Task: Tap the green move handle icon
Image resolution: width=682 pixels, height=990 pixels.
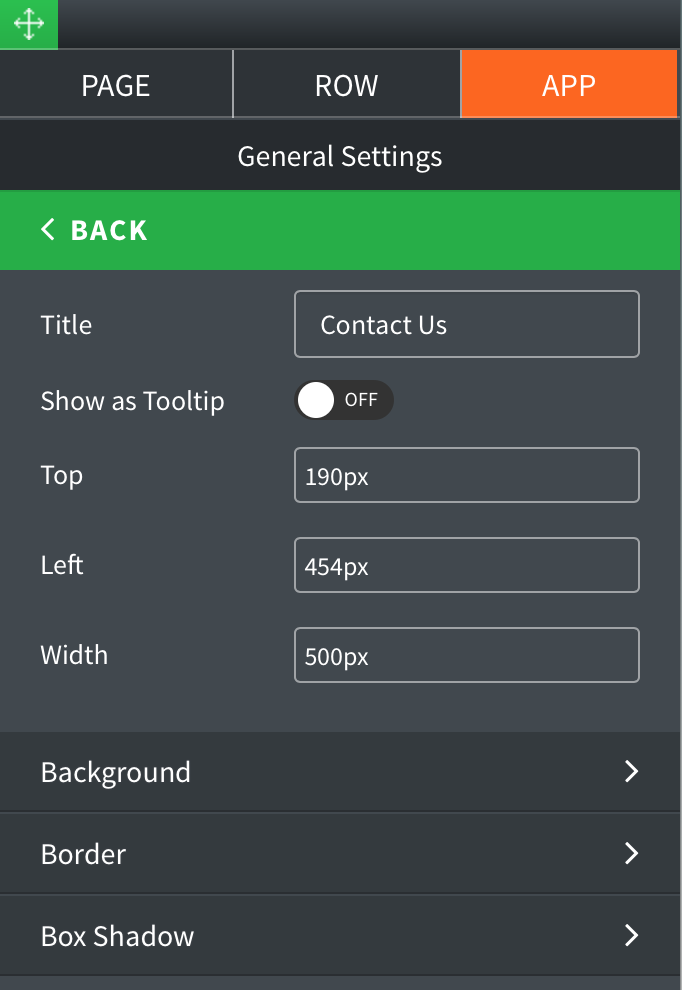Action: click(x=28, y=24)
